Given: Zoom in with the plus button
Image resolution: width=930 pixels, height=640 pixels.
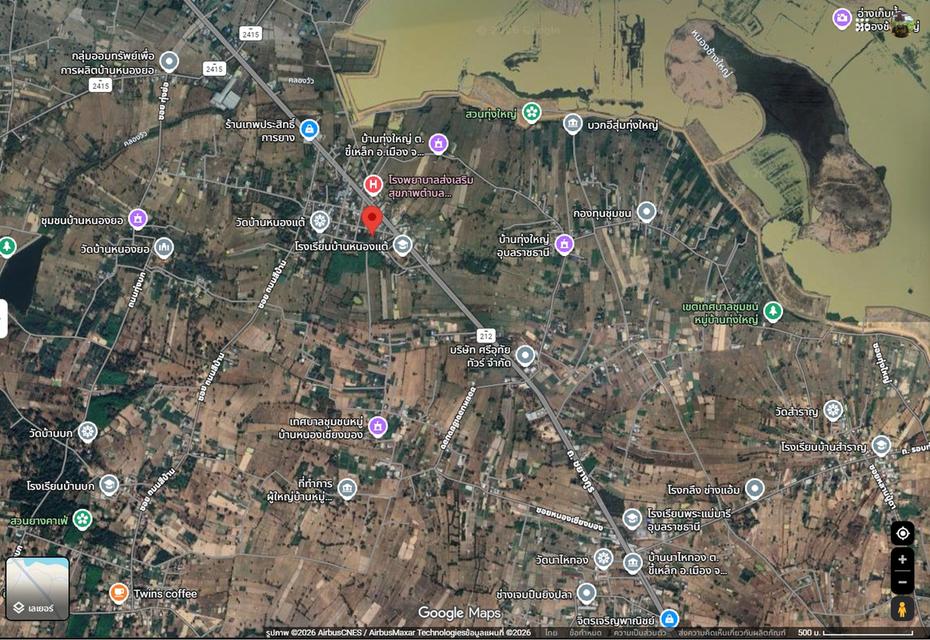Looking at the screenshot, I should [902, 560].
